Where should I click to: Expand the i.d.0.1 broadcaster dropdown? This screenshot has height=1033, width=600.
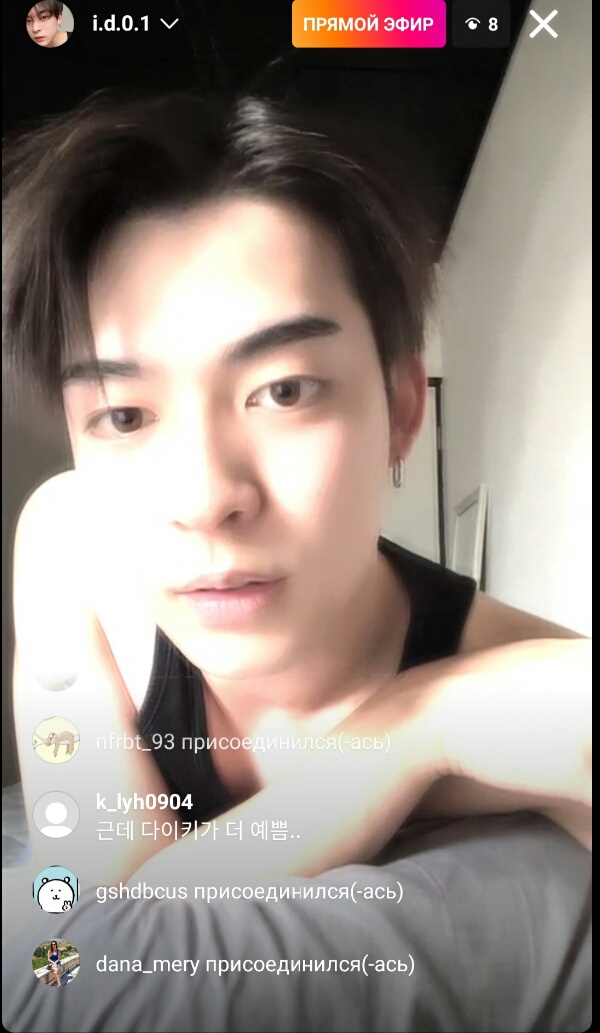169,24
